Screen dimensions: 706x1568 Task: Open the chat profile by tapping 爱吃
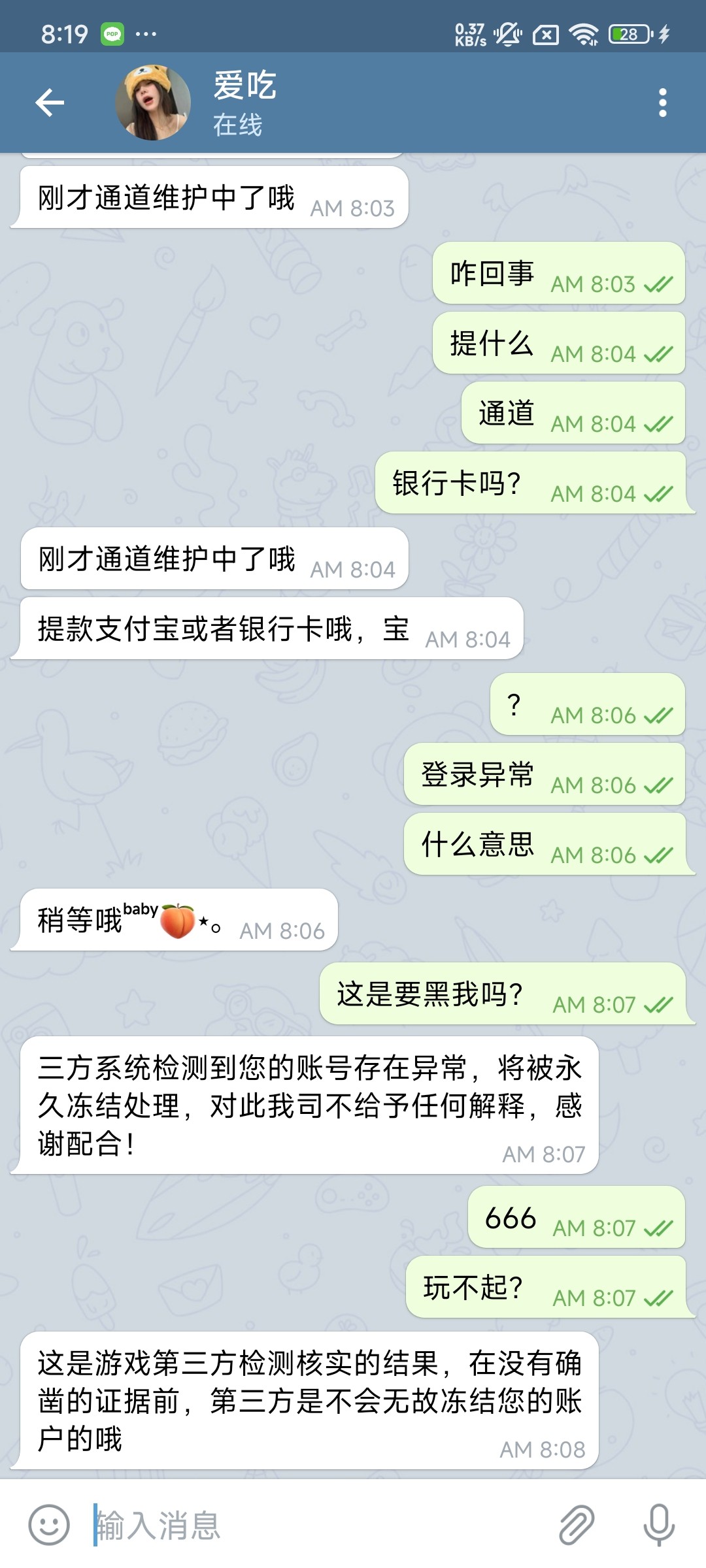tap(244, 87)
